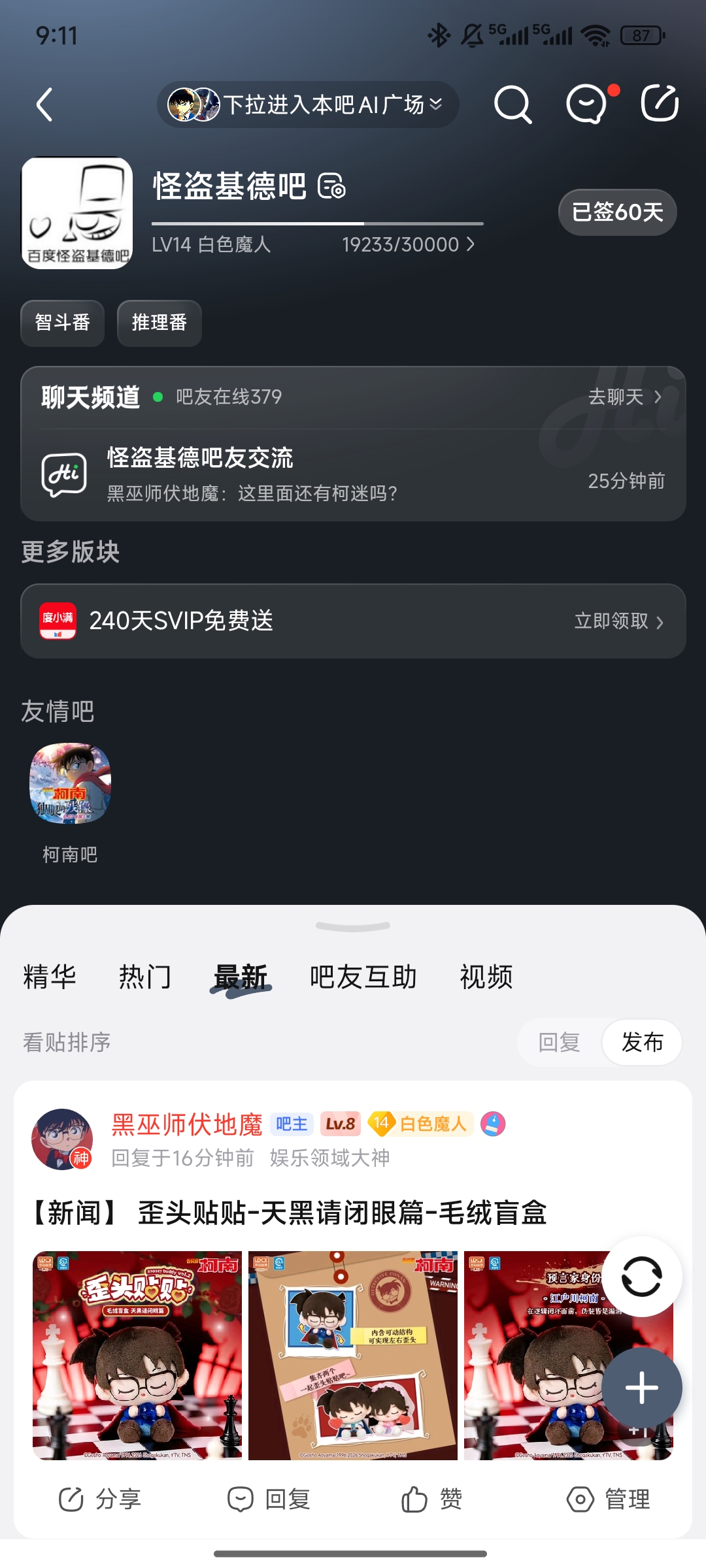
Task: Switch to the 吧友互助 tab
Action: [363, 977]
